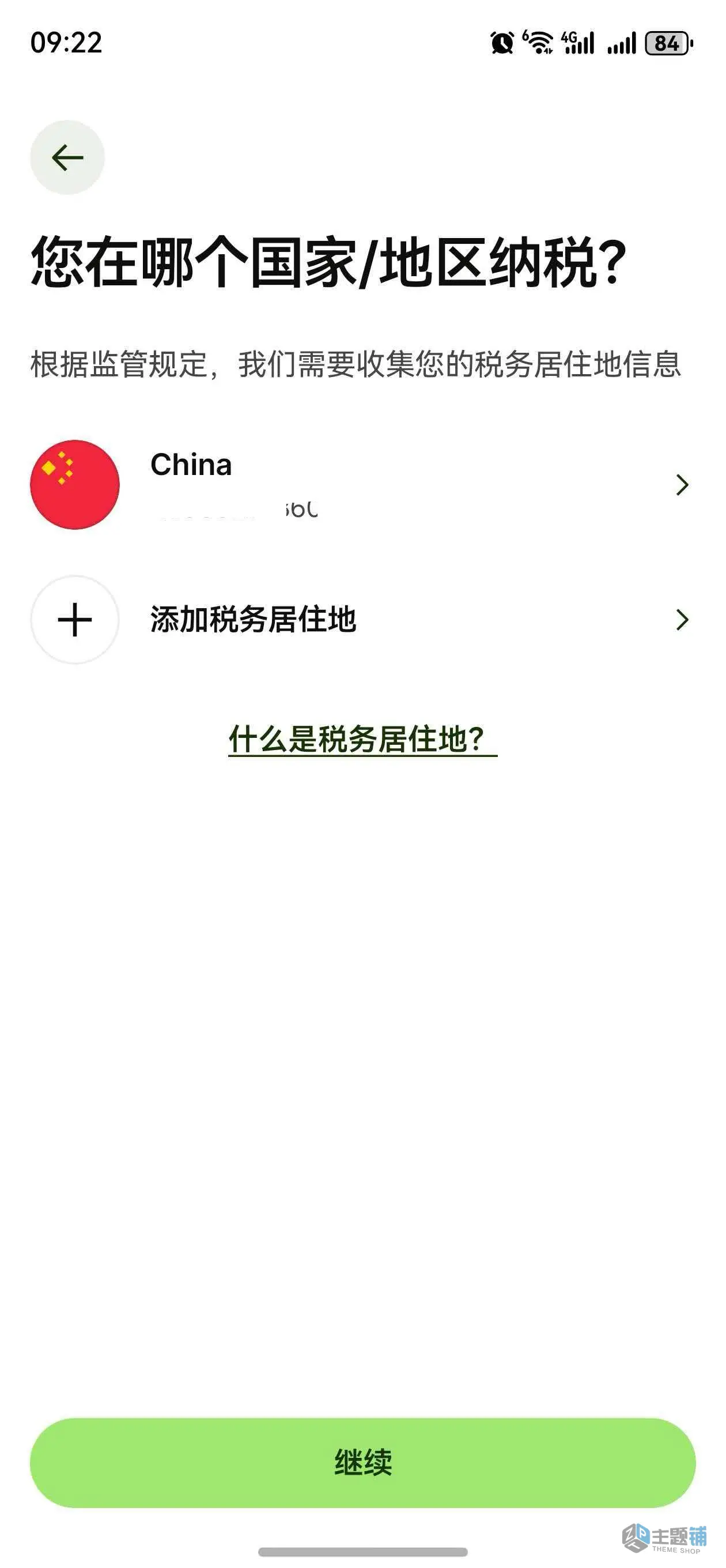
Task: Expand the 添加税务居住地 row
Action: click(x=682, y=620)
